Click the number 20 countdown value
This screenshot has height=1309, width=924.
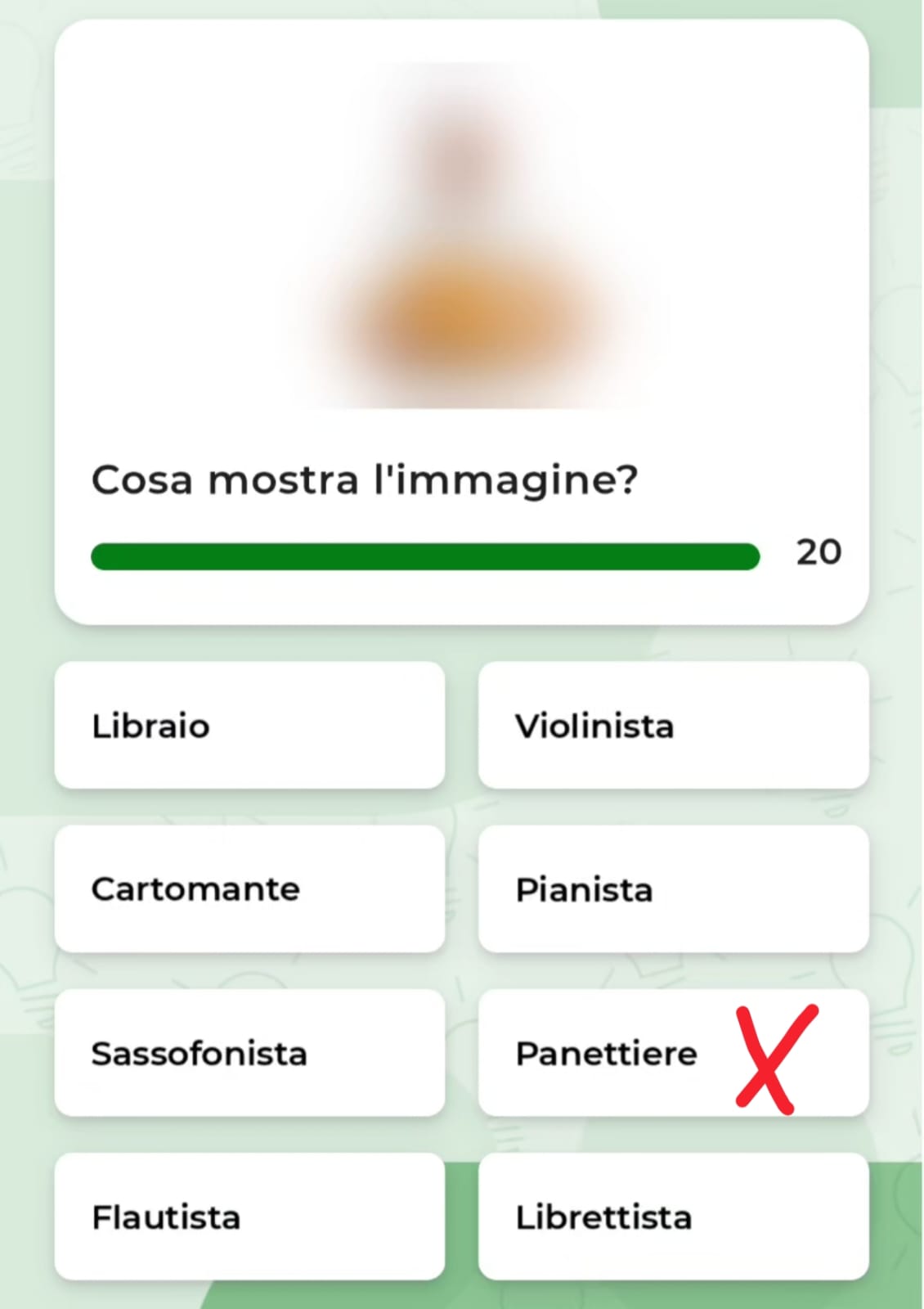click(819, 551)
